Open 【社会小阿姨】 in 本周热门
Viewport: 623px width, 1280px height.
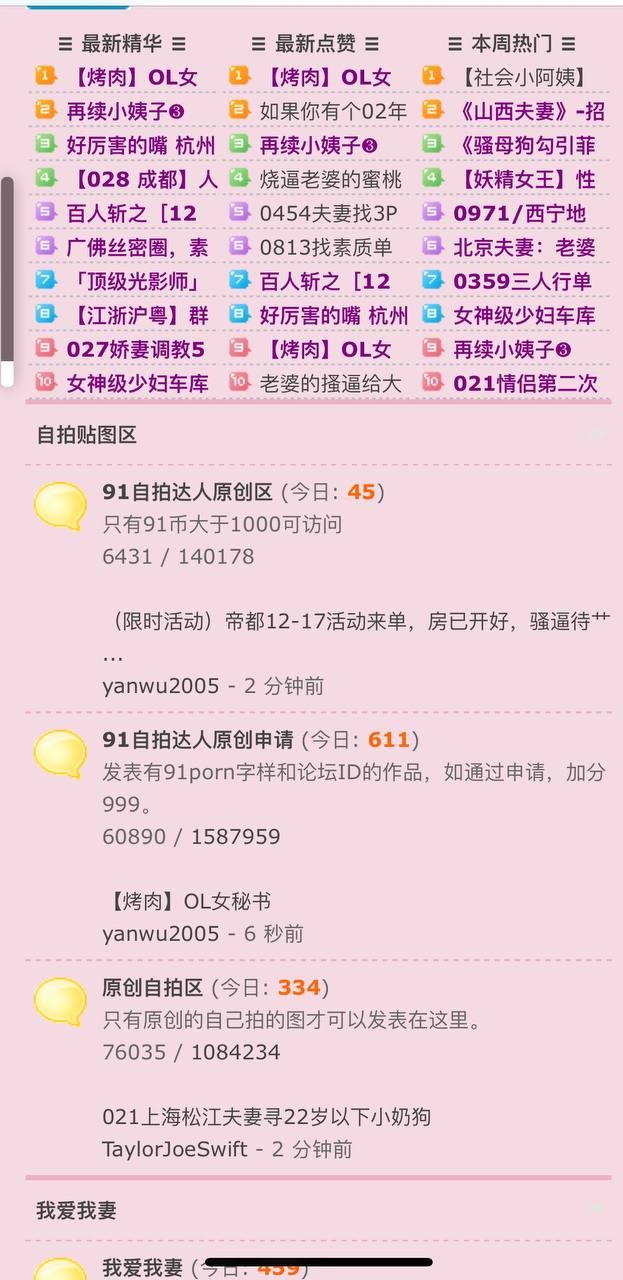pyautogui.click(x=524, y=77)
